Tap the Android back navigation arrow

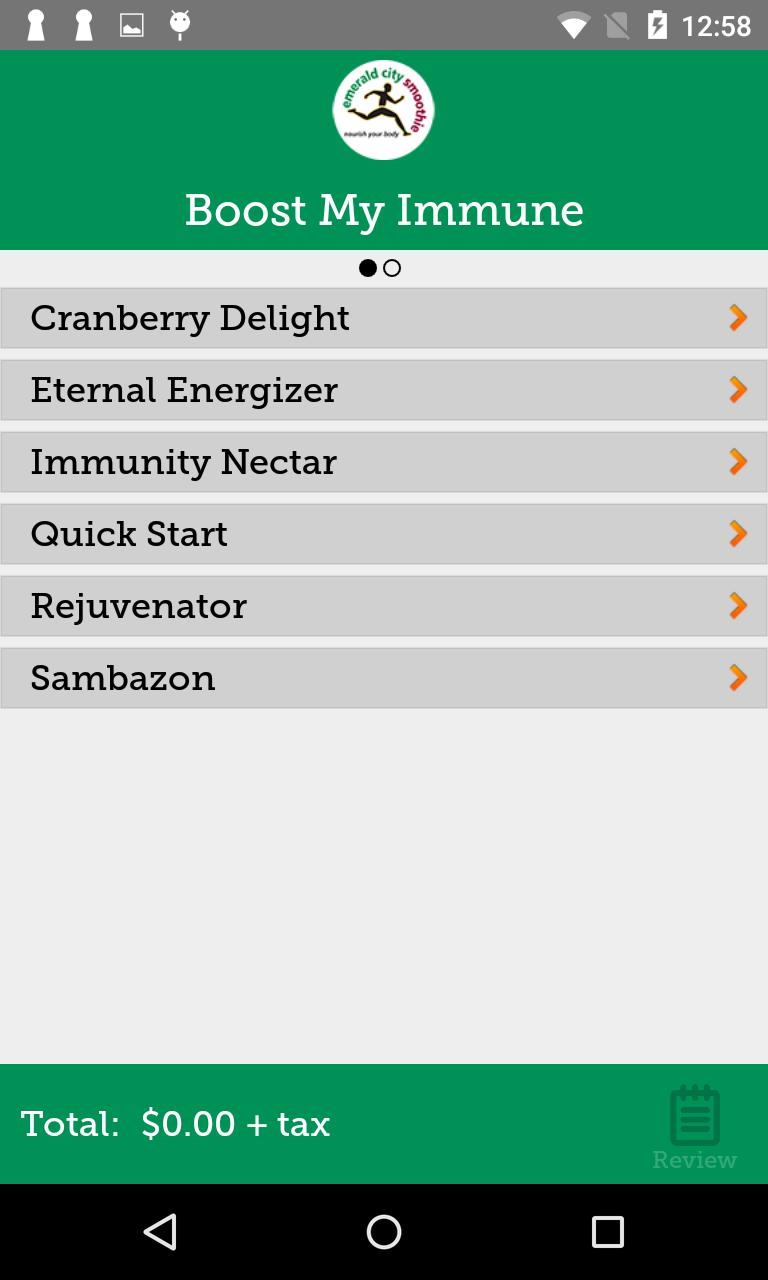[x=160, y=1232]
